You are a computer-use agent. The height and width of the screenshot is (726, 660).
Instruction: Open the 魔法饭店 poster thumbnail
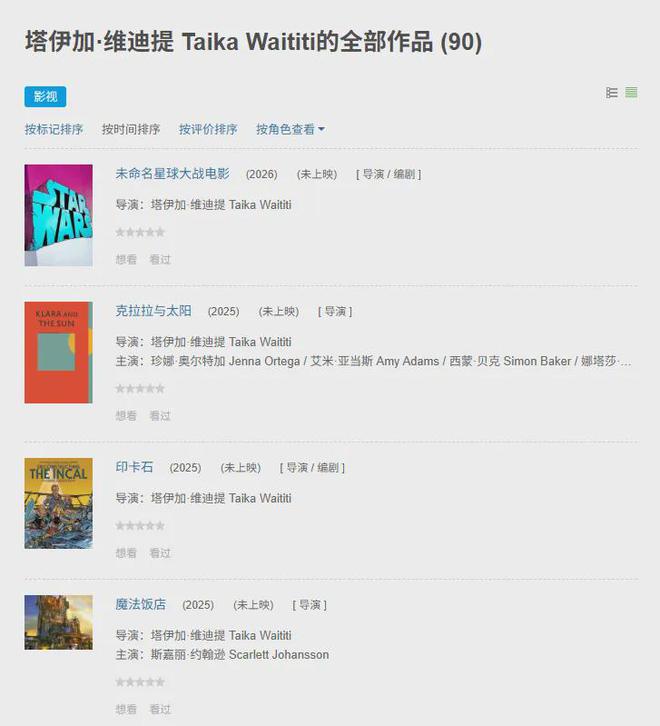[58, 622]
